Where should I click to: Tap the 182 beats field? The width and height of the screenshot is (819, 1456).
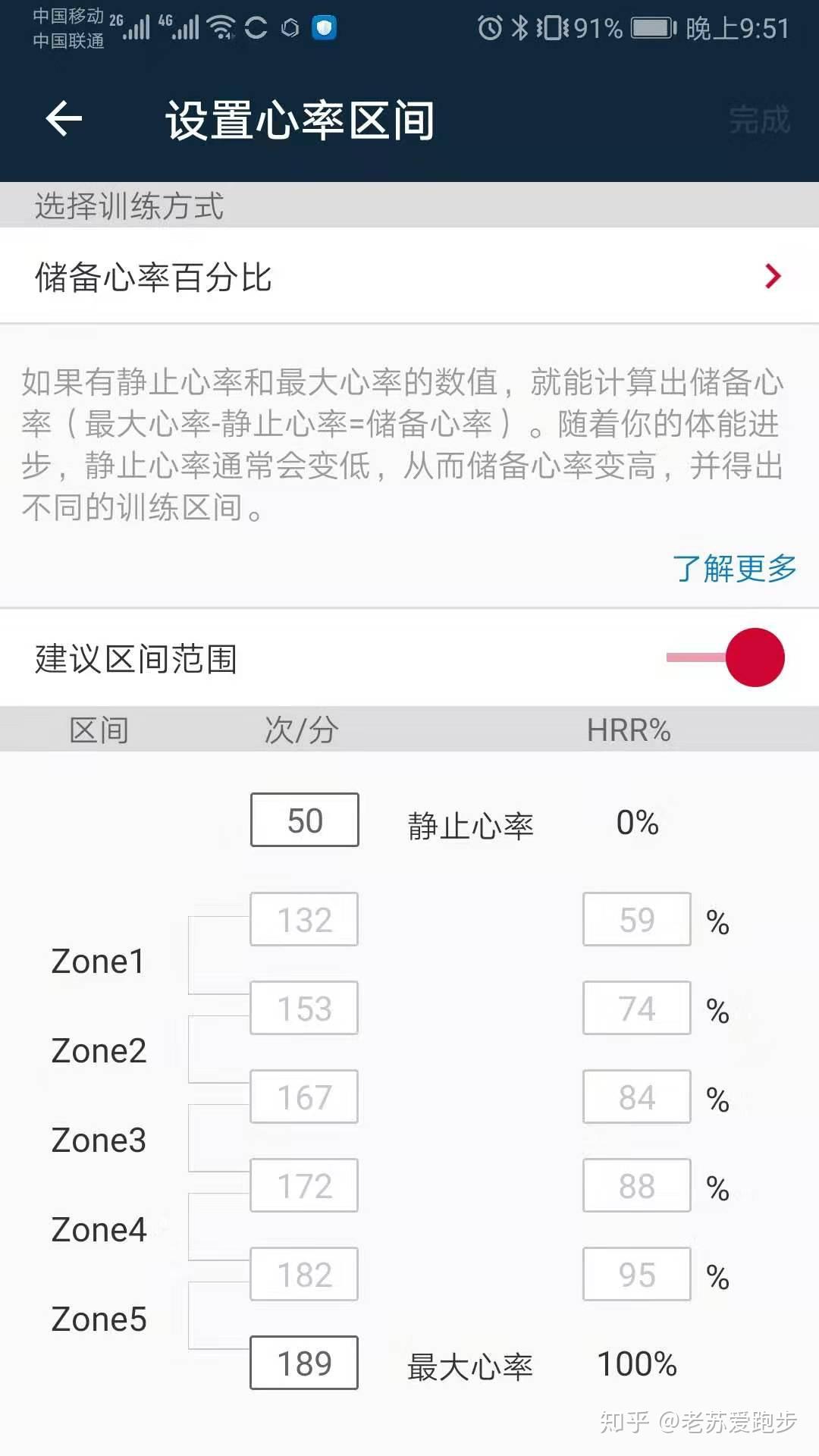[305, 1275]
